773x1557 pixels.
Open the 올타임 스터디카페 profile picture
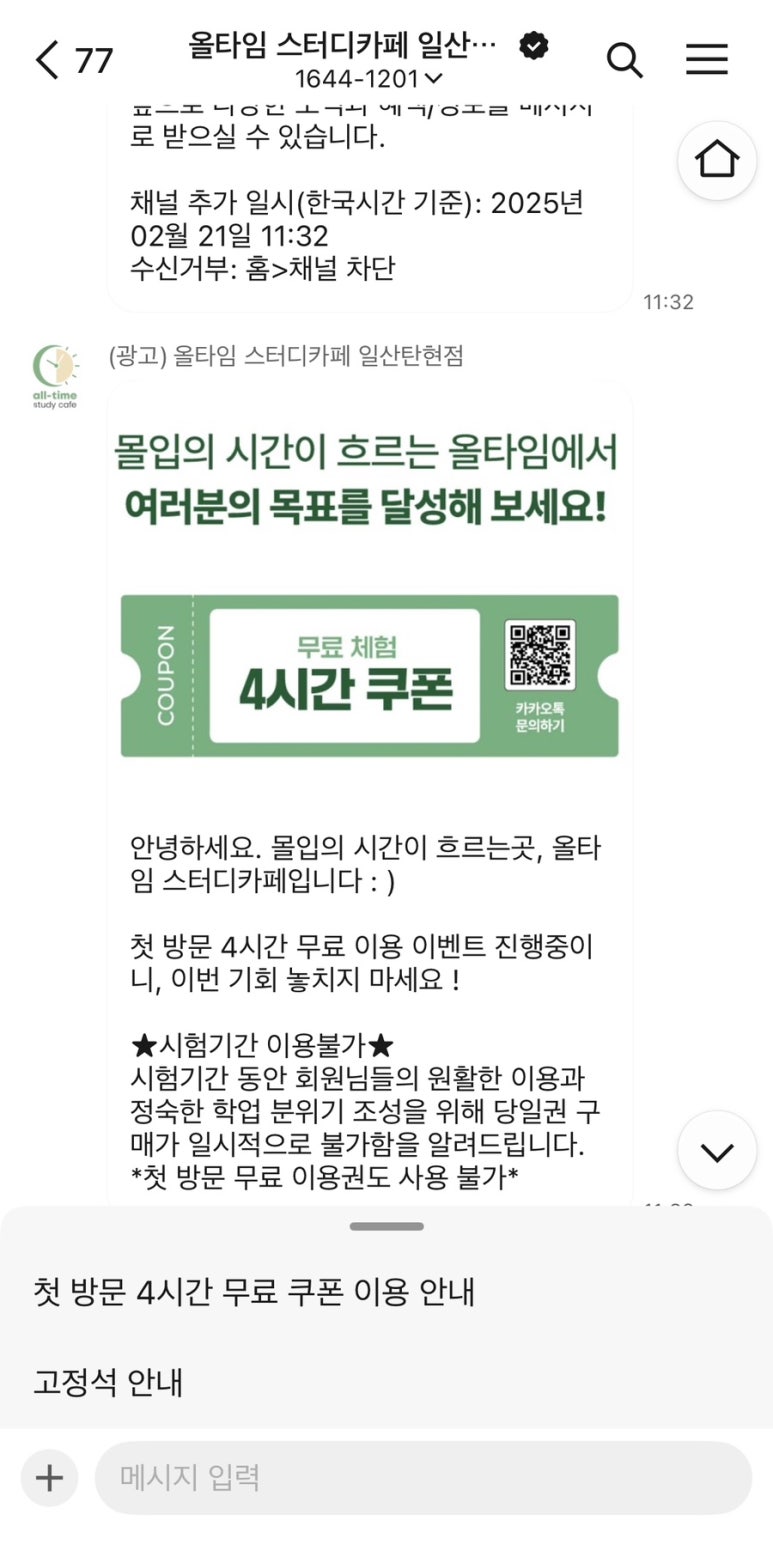(x=55, y=376)
